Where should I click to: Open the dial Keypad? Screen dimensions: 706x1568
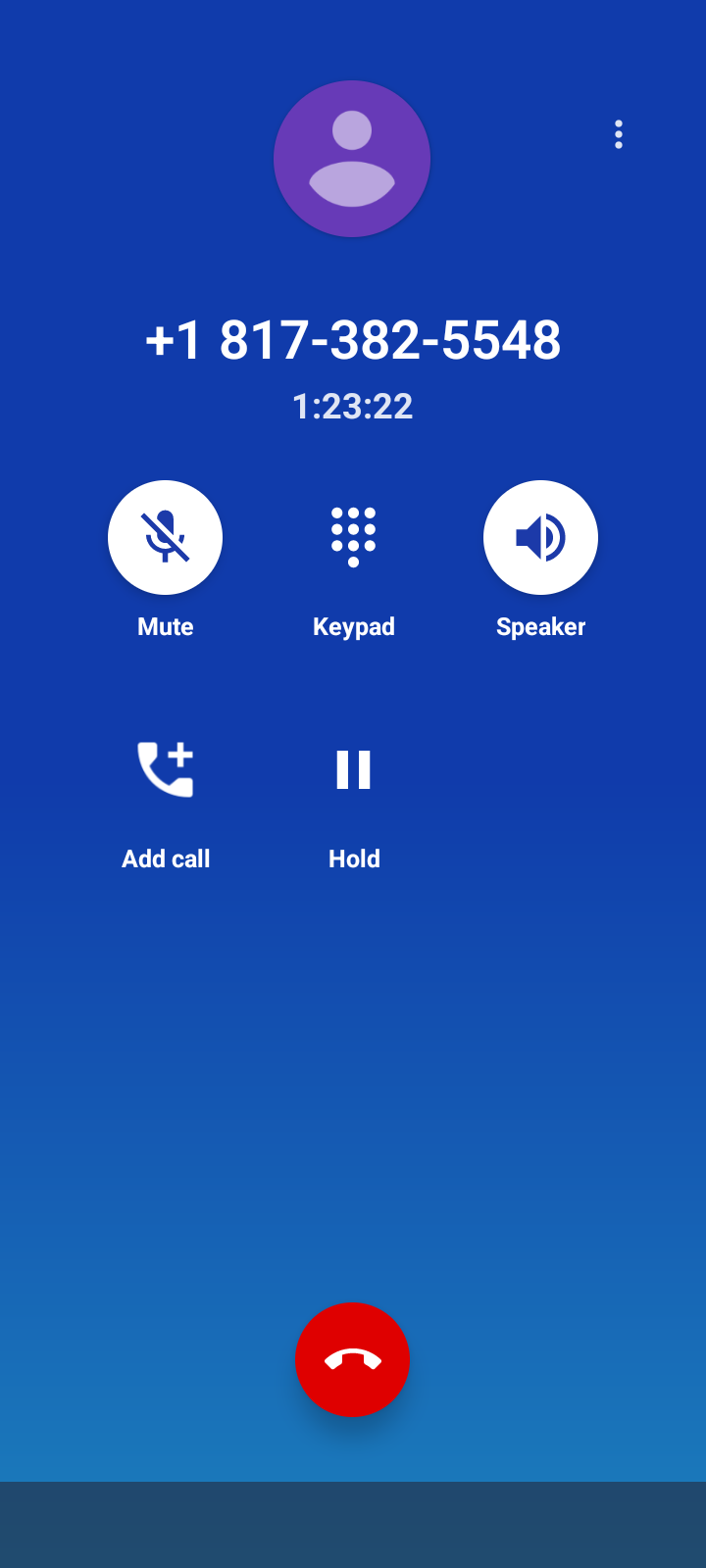[353, 537]
